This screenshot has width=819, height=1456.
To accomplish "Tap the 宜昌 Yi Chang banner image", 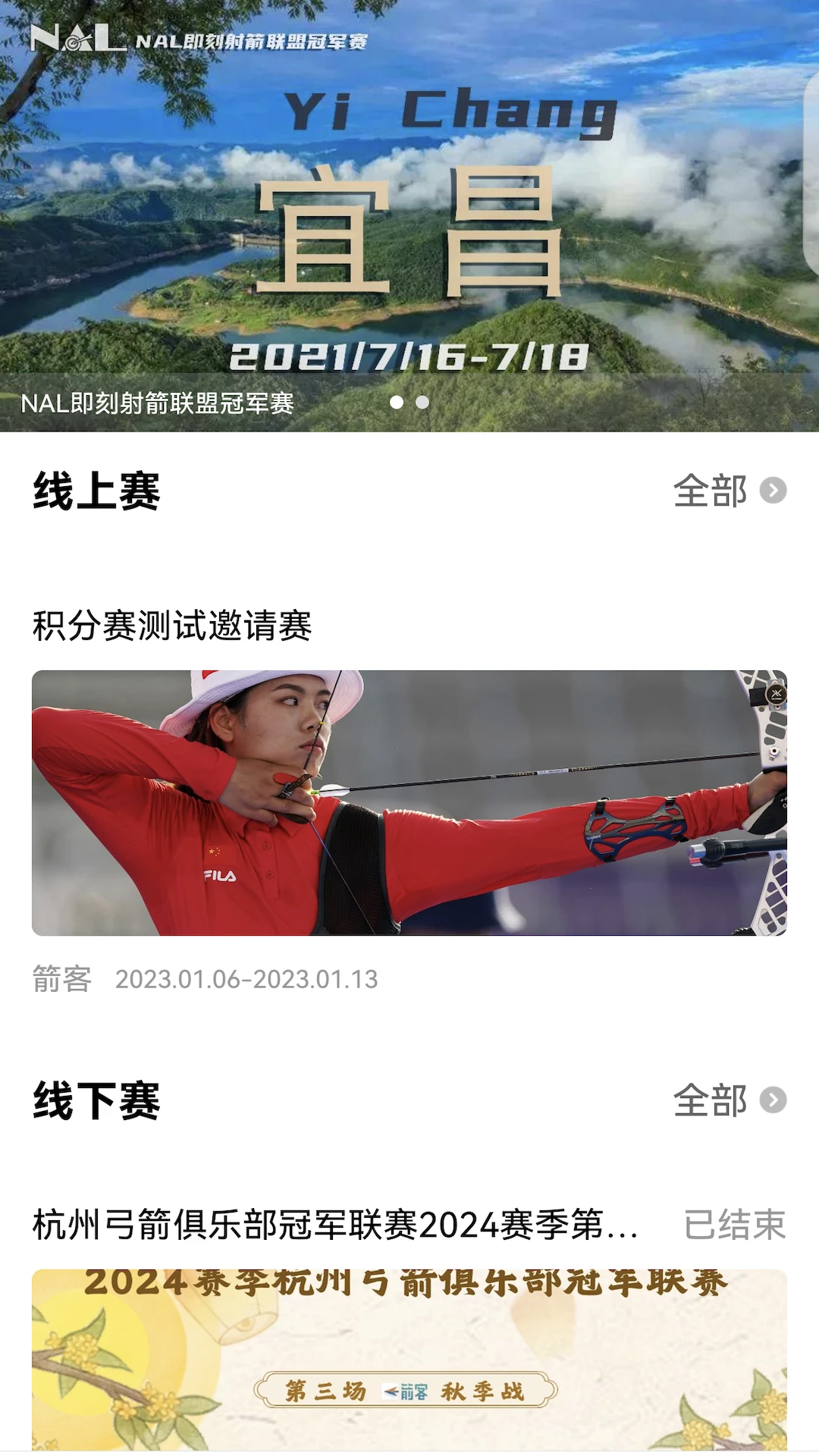I will (x=409, y=212).
